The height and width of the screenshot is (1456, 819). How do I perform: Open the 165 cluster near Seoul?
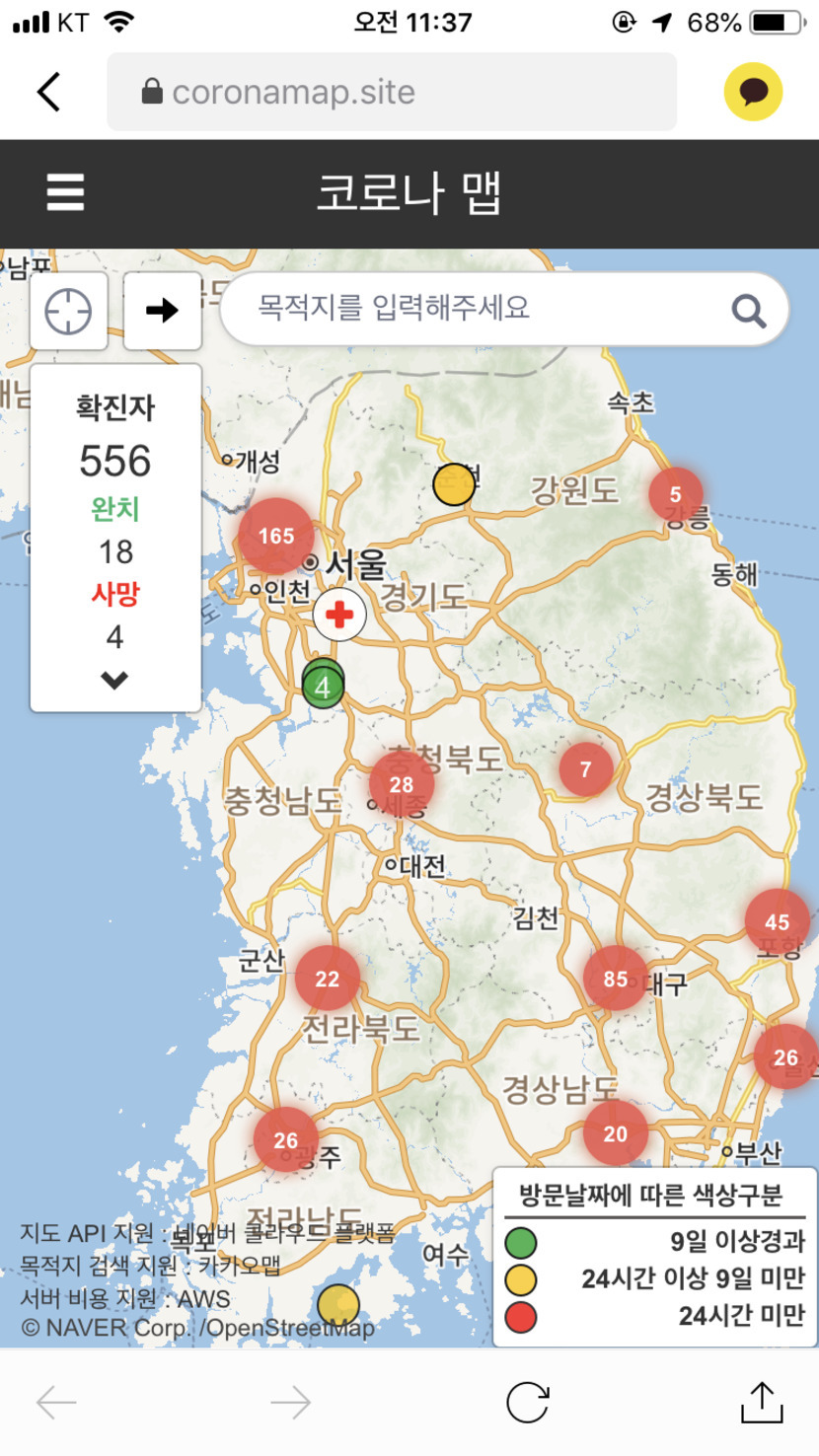pos(276,536)
